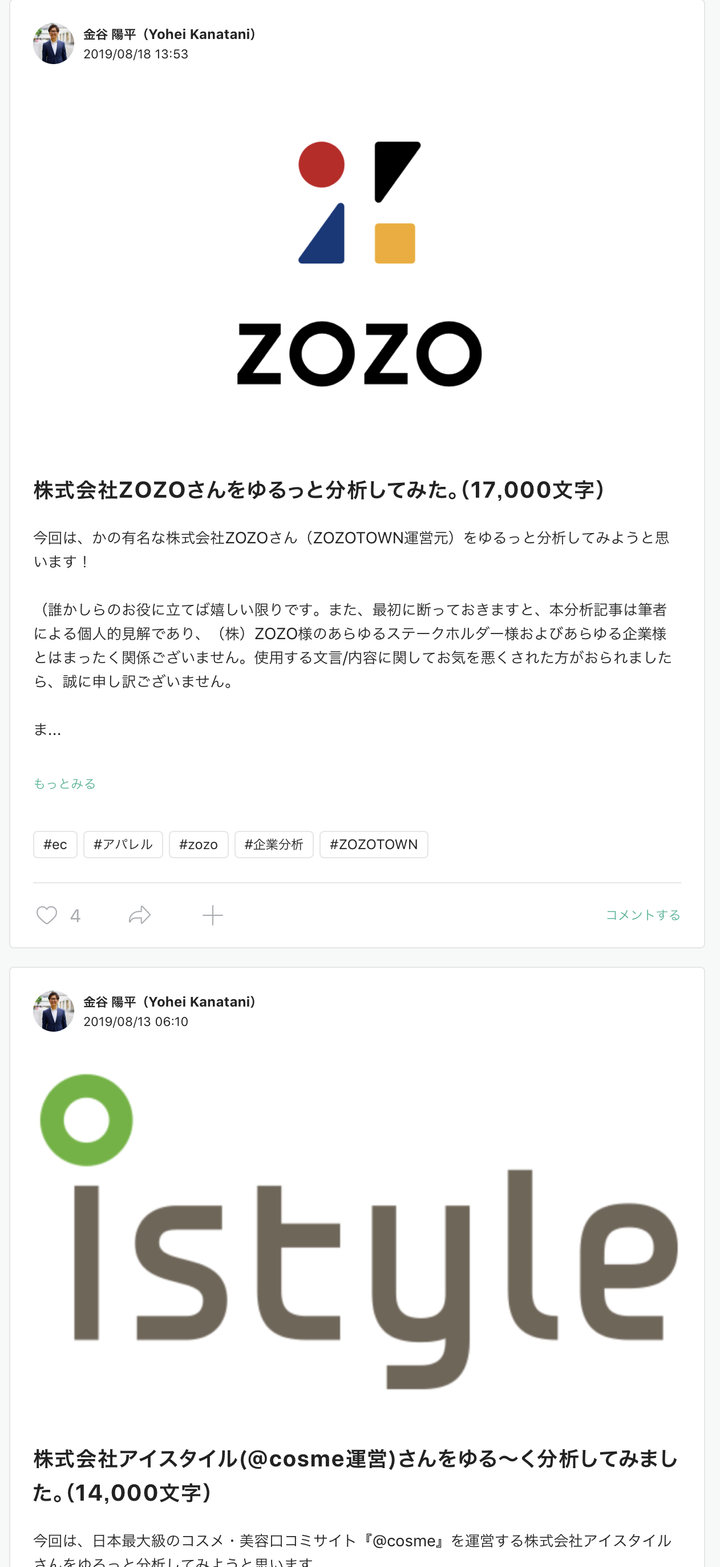Select the #企業分析 hashtag chip
The image size is (720, 1567).
pyautogui.click(x=274, y=844)
